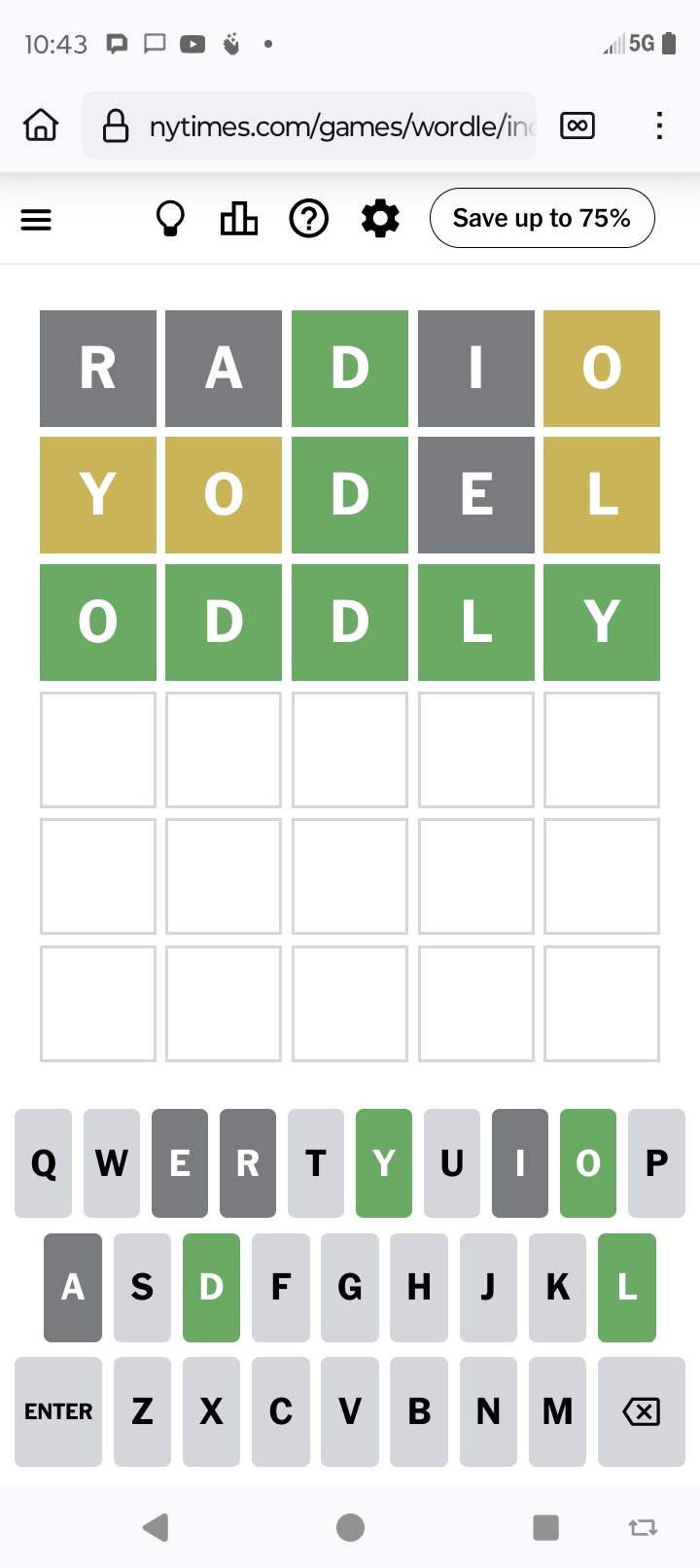This screenshot has width=700, height=1568.
Task: Tap the green letter Y key
Action: coord(384,1163)
